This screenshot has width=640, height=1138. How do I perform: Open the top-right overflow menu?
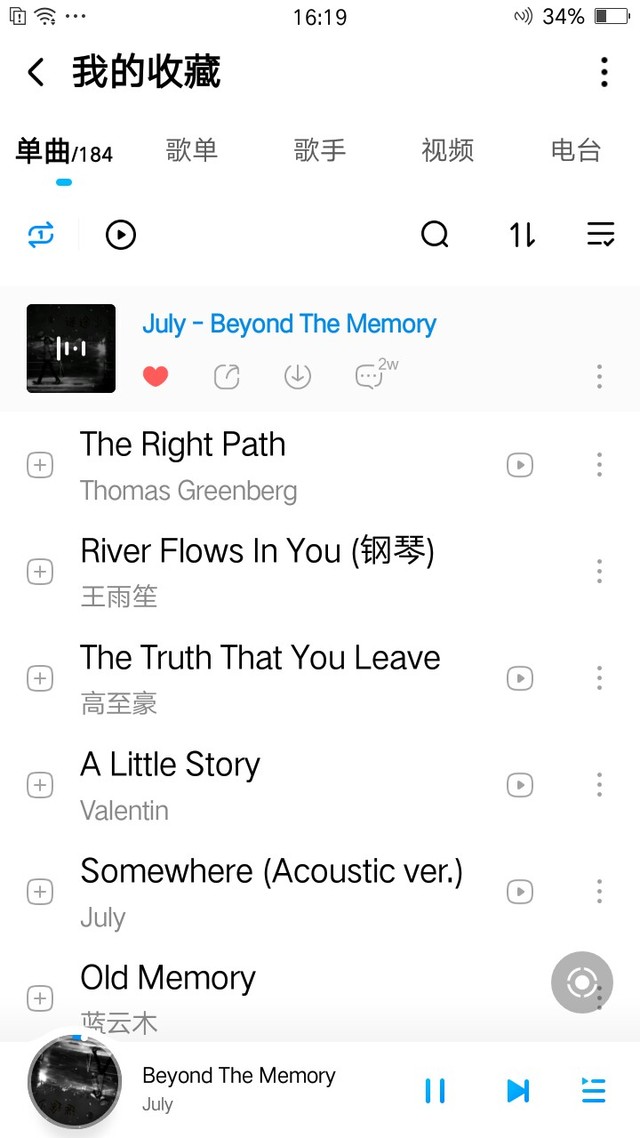point(604,72)
